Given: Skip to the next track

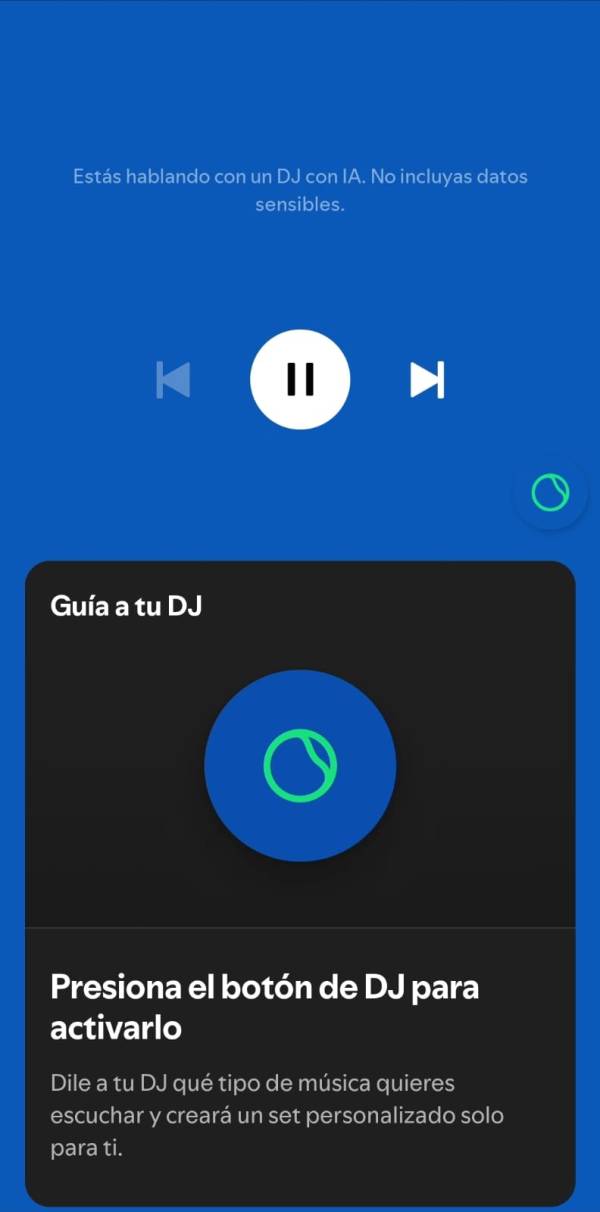Looking at the screenshot, I should [427, 380].
